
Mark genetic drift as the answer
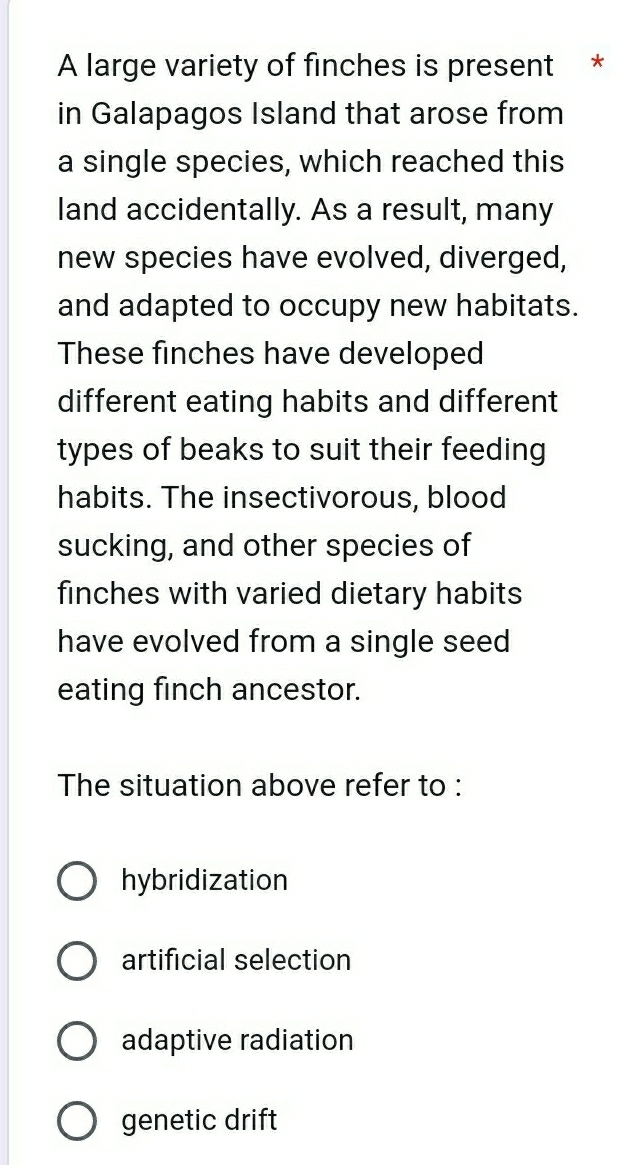77,1121
